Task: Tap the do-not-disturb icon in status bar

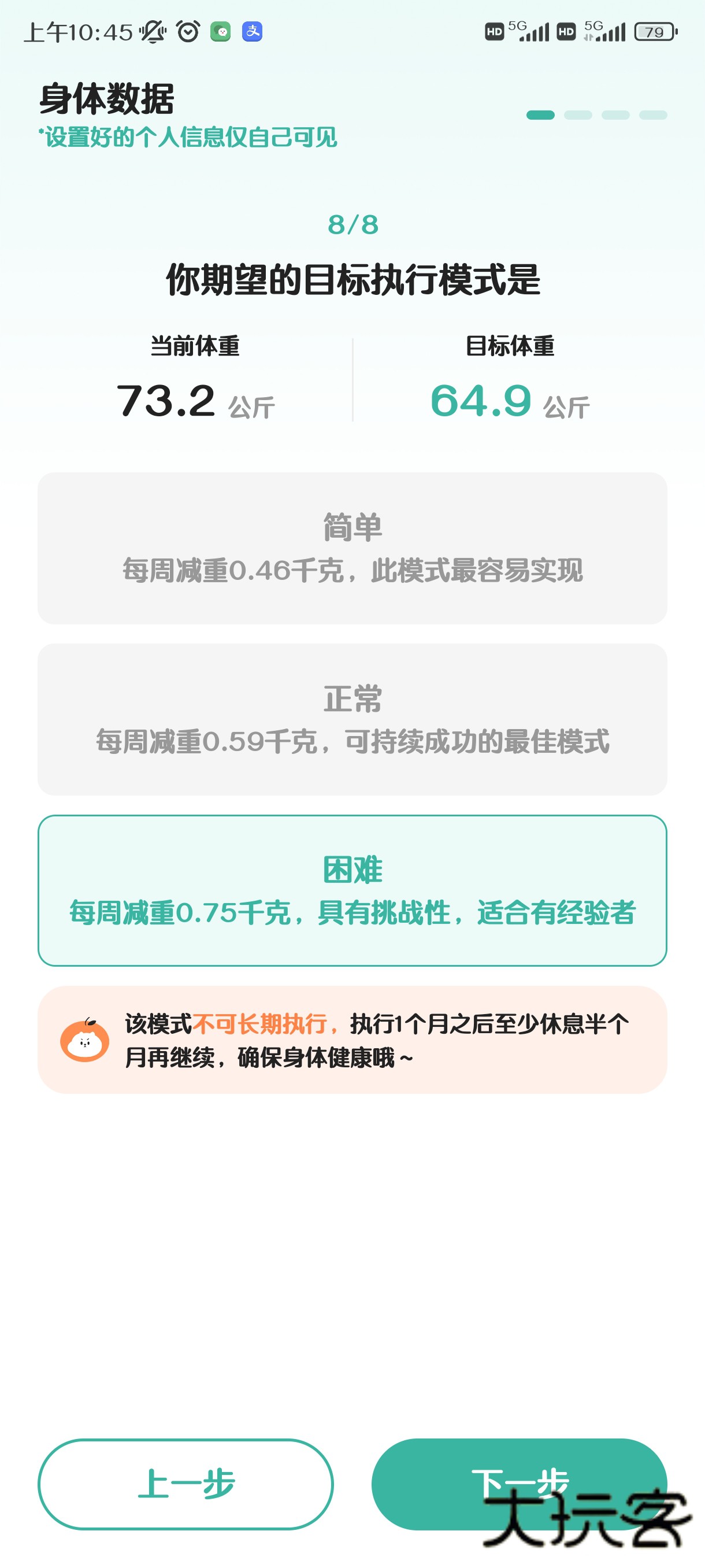Action: tap(154, 32)
